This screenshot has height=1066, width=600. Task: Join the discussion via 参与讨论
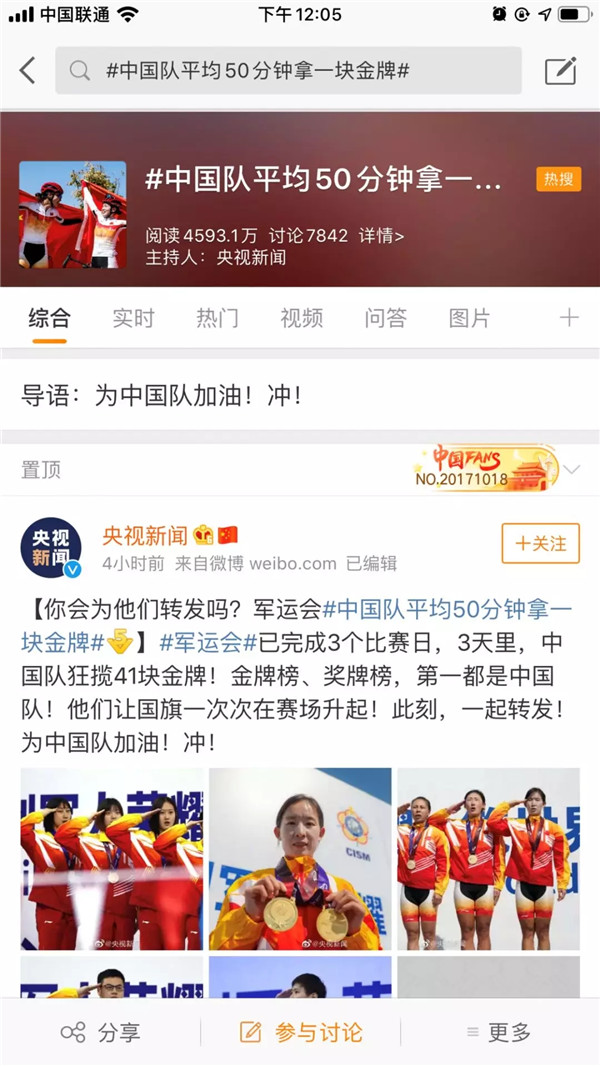click(300, 1032)
